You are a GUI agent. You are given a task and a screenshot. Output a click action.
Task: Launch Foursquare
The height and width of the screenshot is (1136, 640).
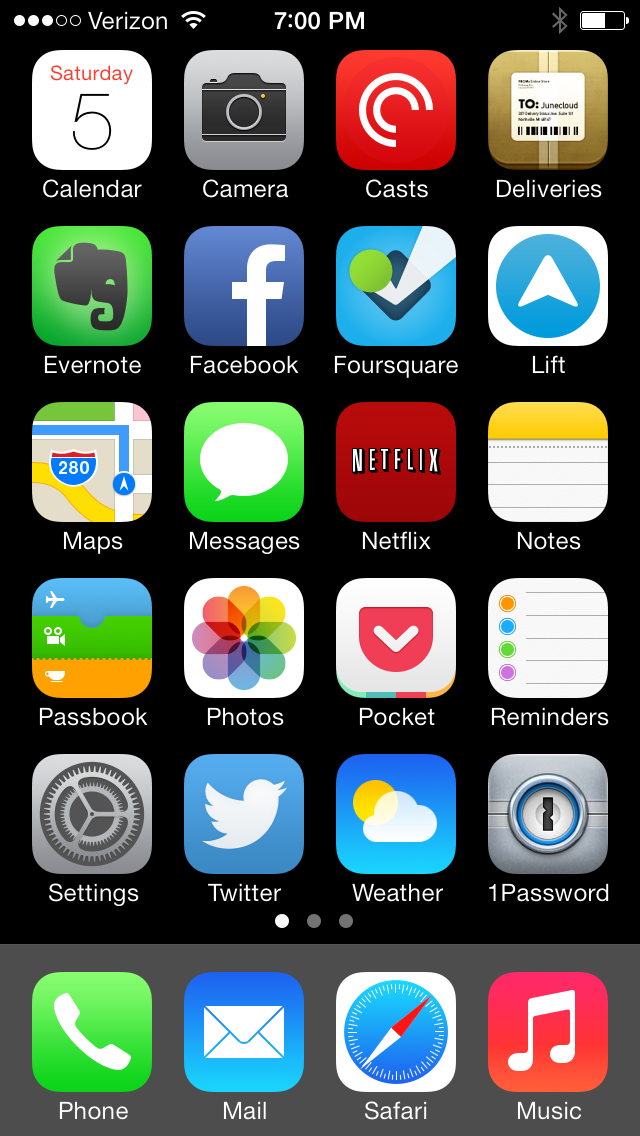coord(396,286)
